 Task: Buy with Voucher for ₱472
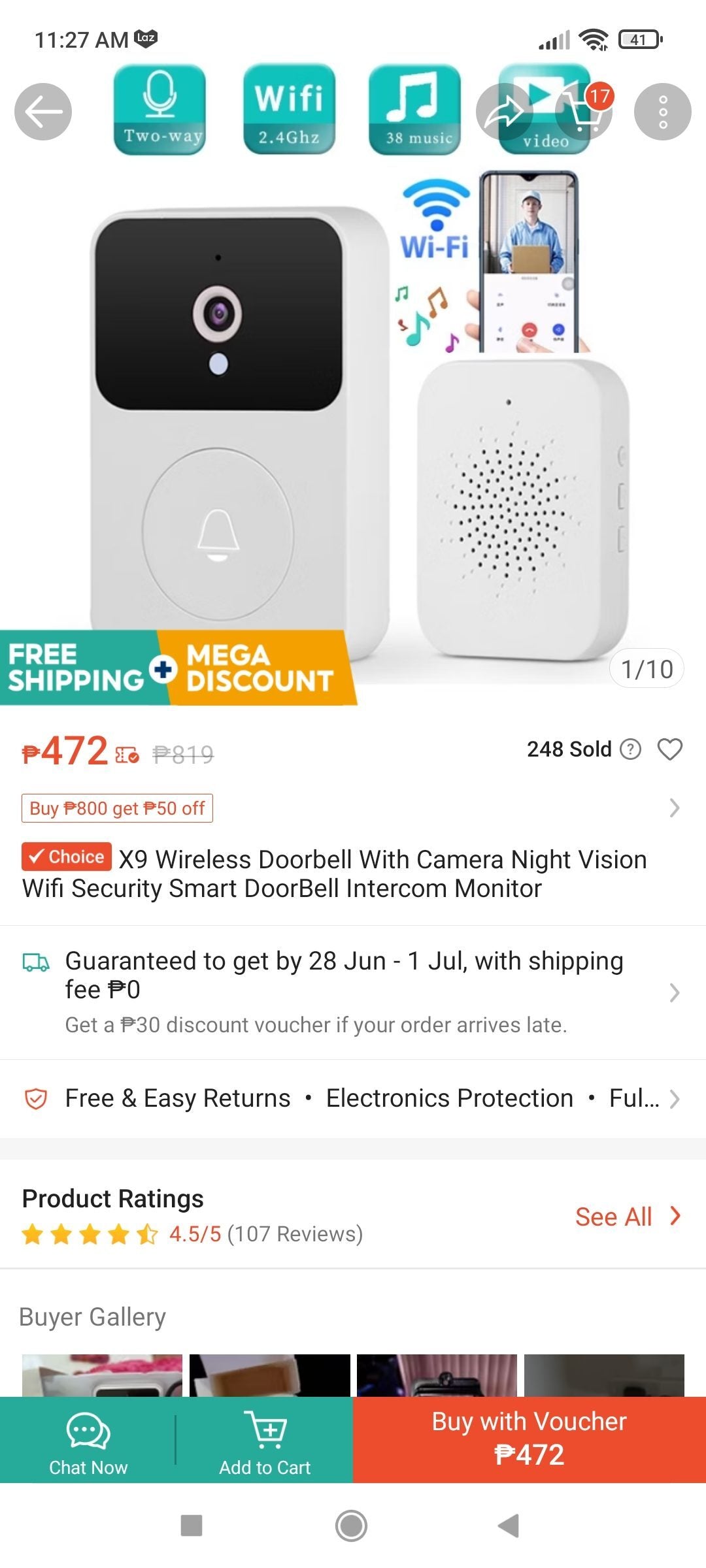click(x=529, y=1440)
